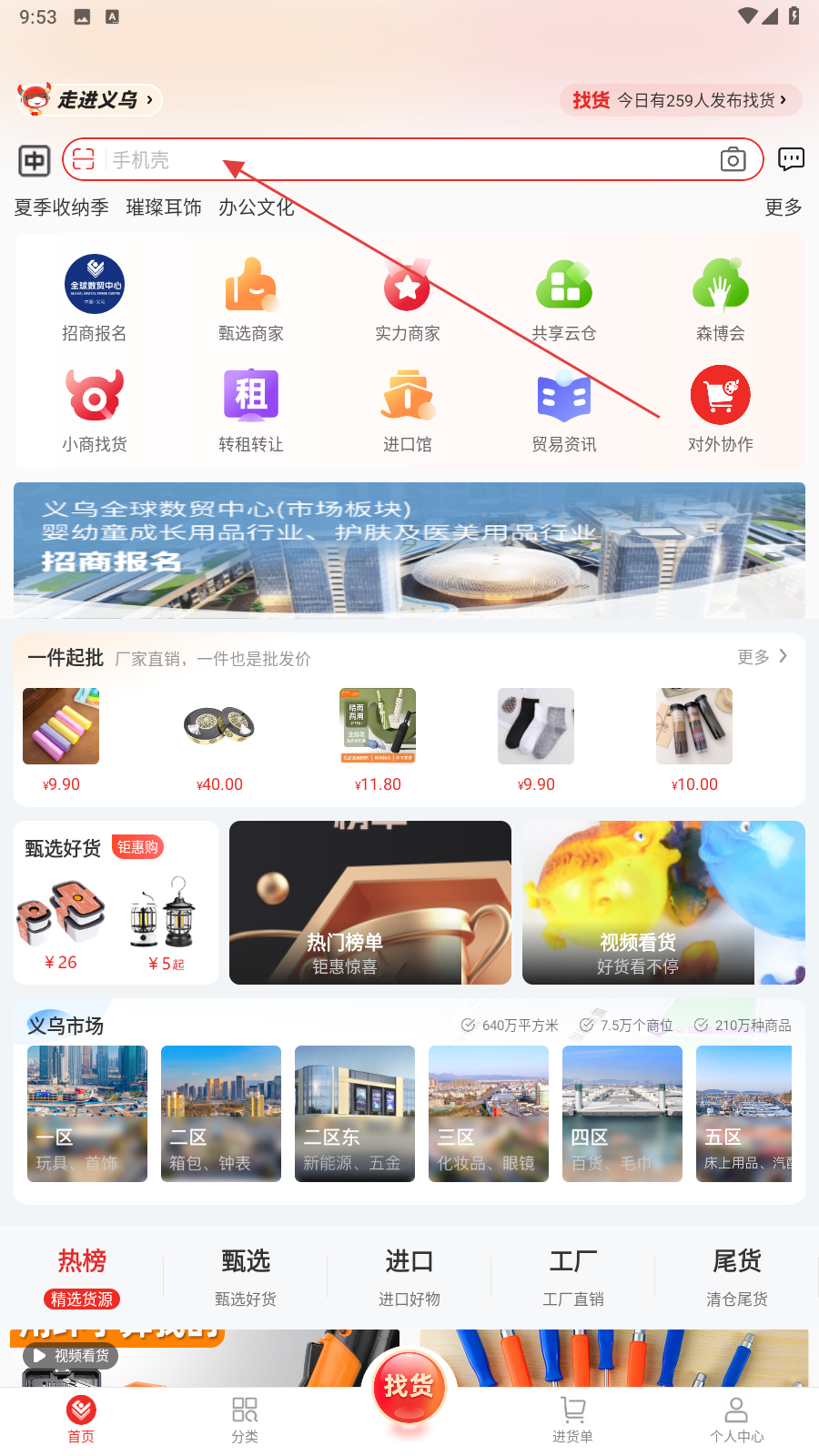
Task: Open 招商报名 shortcut
Action: [95, 299]
